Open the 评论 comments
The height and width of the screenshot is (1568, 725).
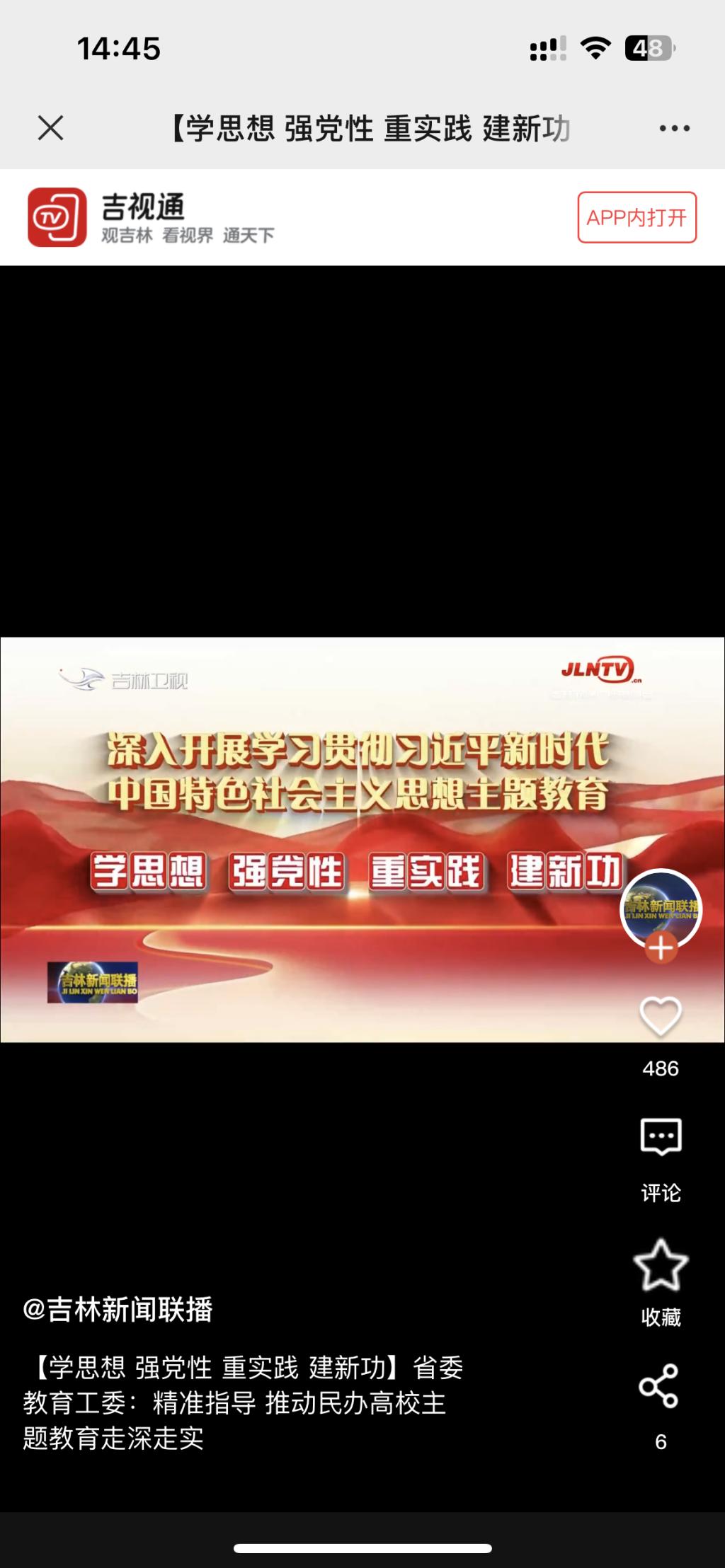coord(660,1137)
